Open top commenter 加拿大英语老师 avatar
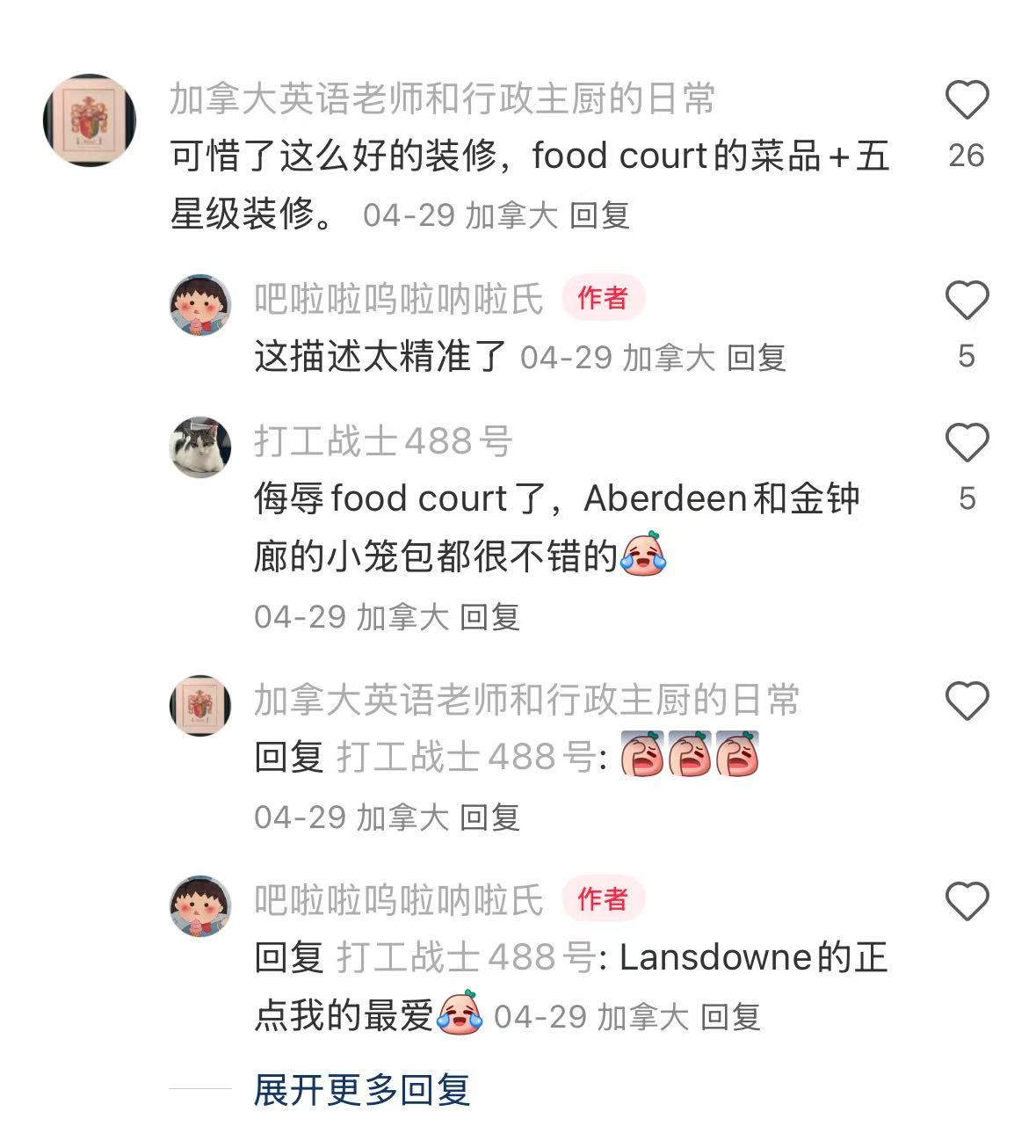This screenshot has width=1036, height=1148. pos(89,120)
